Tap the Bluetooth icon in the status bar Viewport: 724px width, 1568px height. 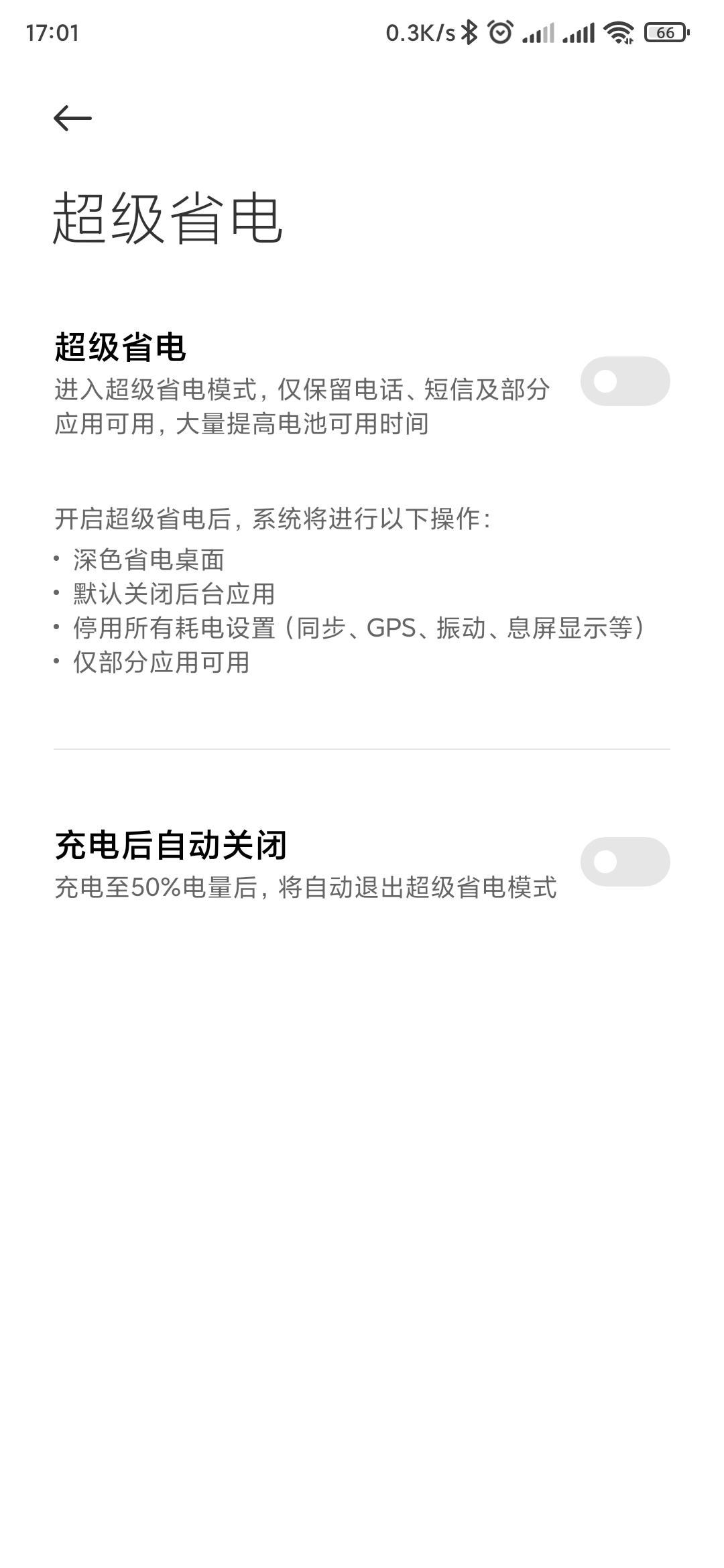pos(469,30)
